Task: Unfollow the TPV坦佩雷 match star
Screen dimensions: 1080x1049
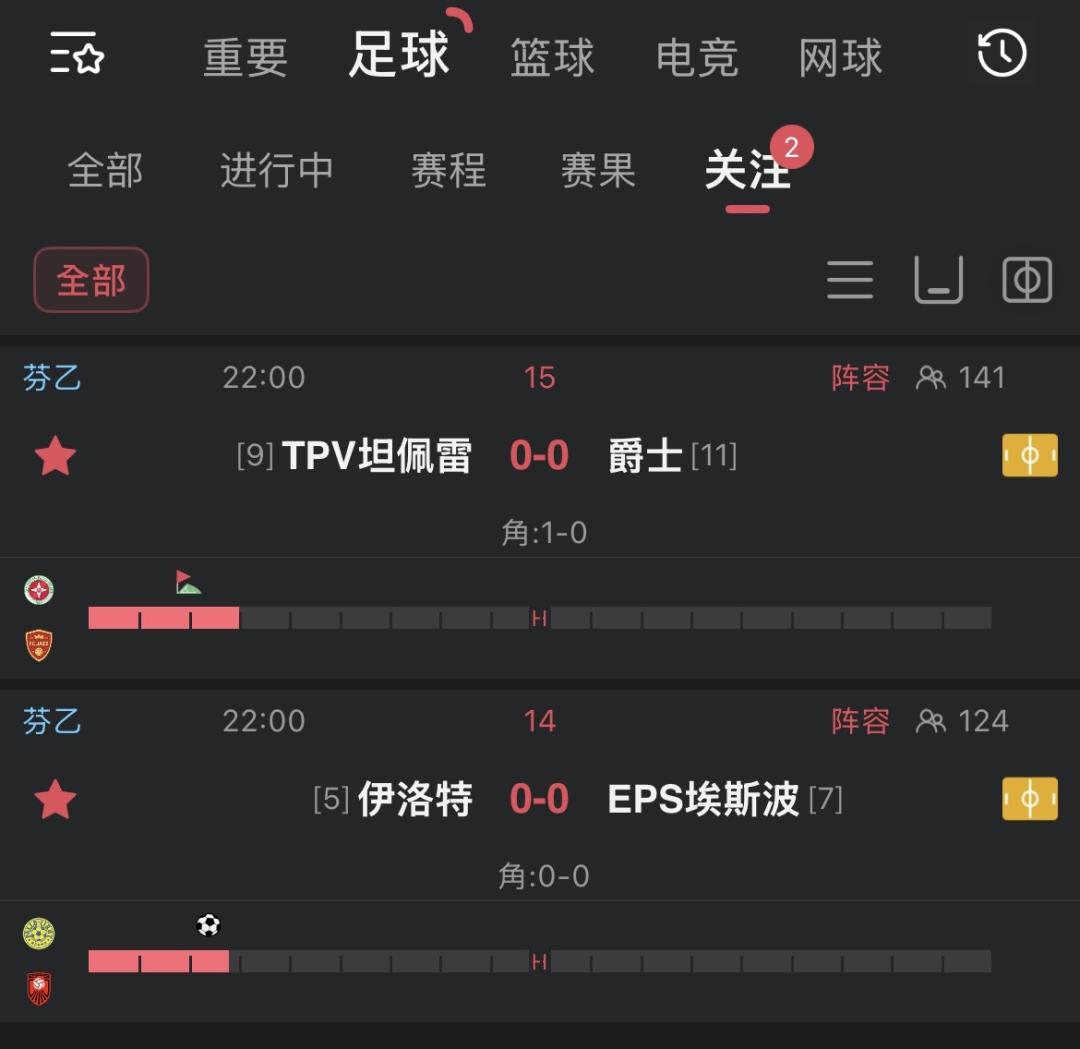Action: coord(55,456)
